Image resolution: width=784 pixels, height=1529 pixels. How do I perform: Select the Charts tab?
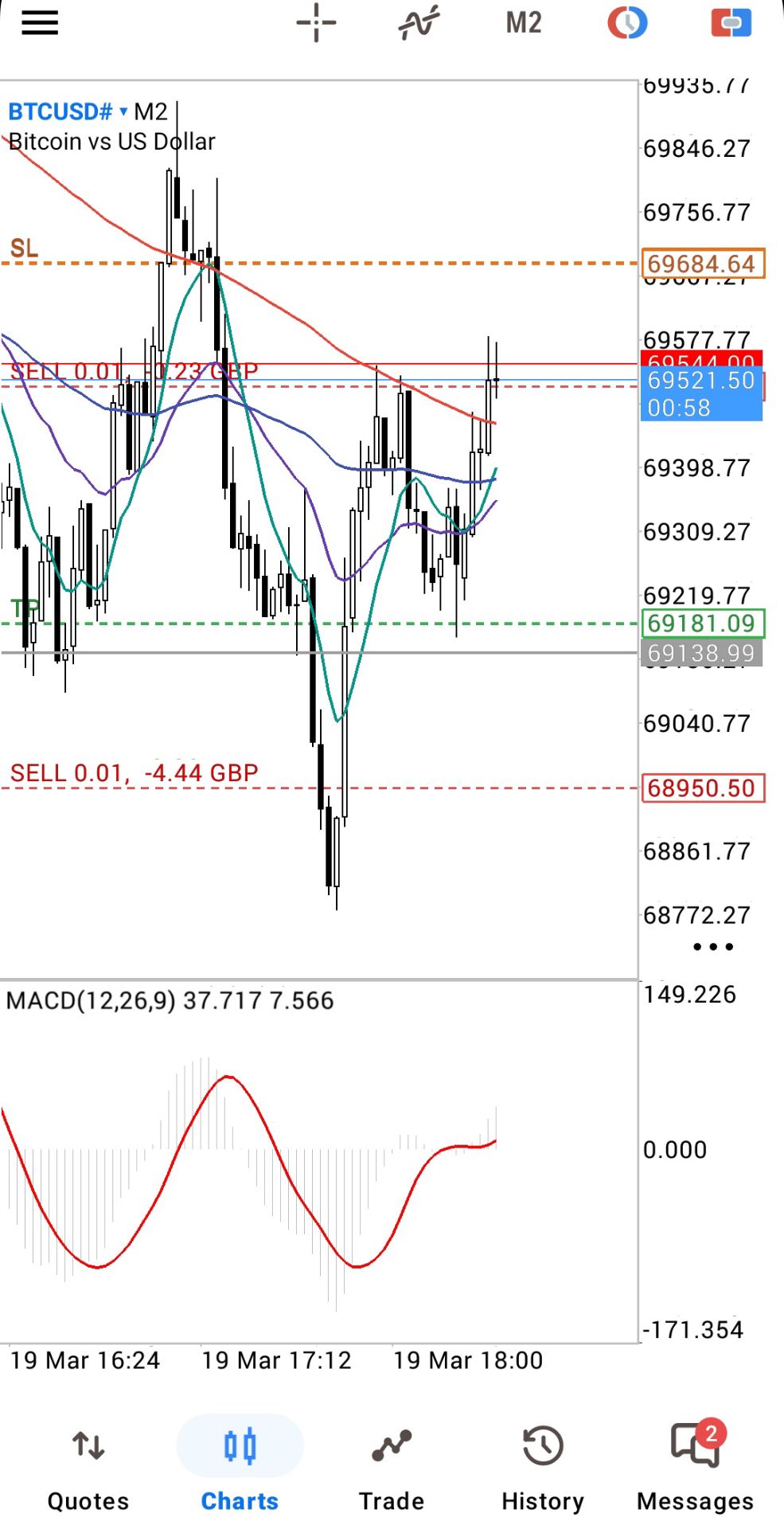(240, 1468)
